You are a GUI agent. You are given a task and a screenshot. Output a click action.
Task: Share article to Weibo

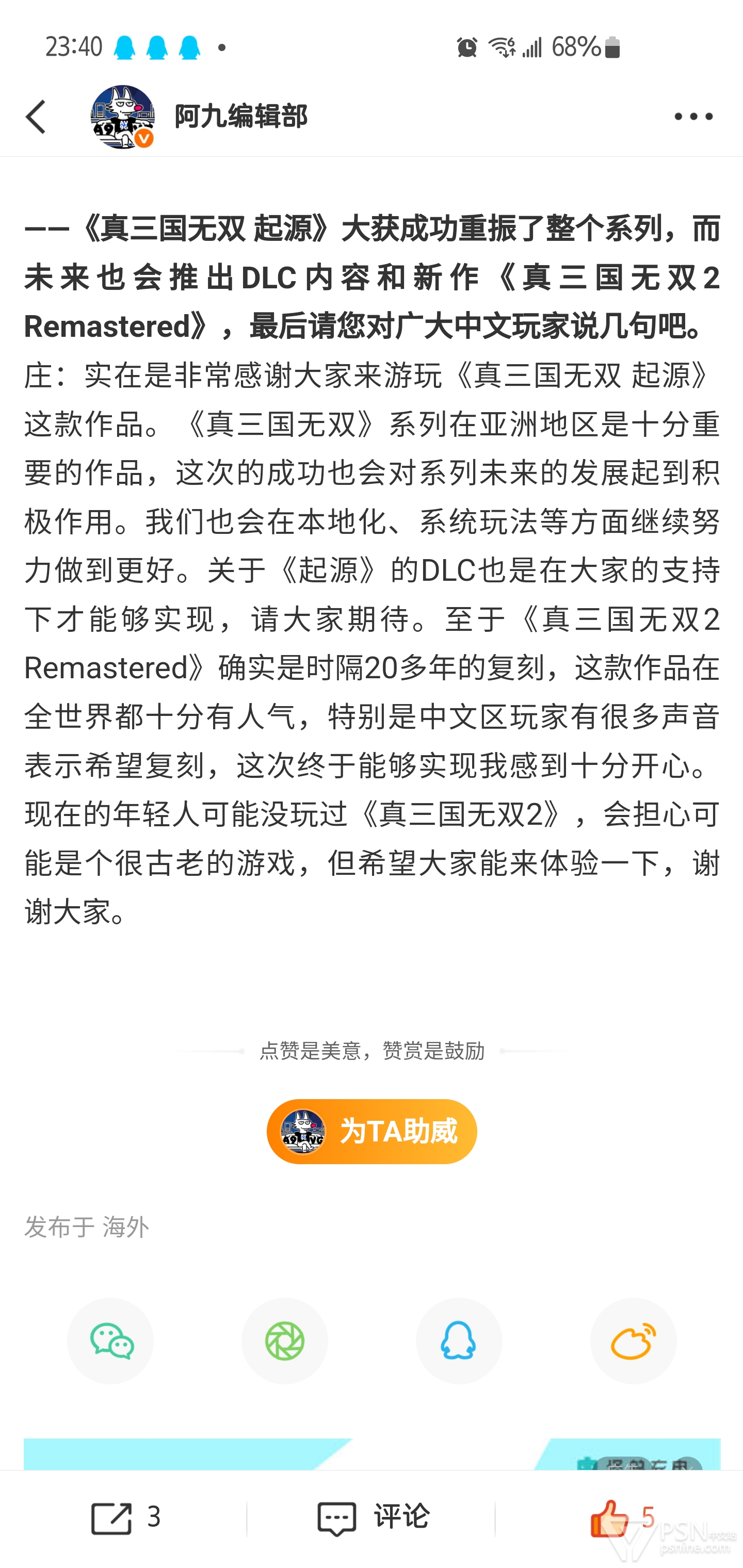pyautogui.click(x=633, y=1341)
